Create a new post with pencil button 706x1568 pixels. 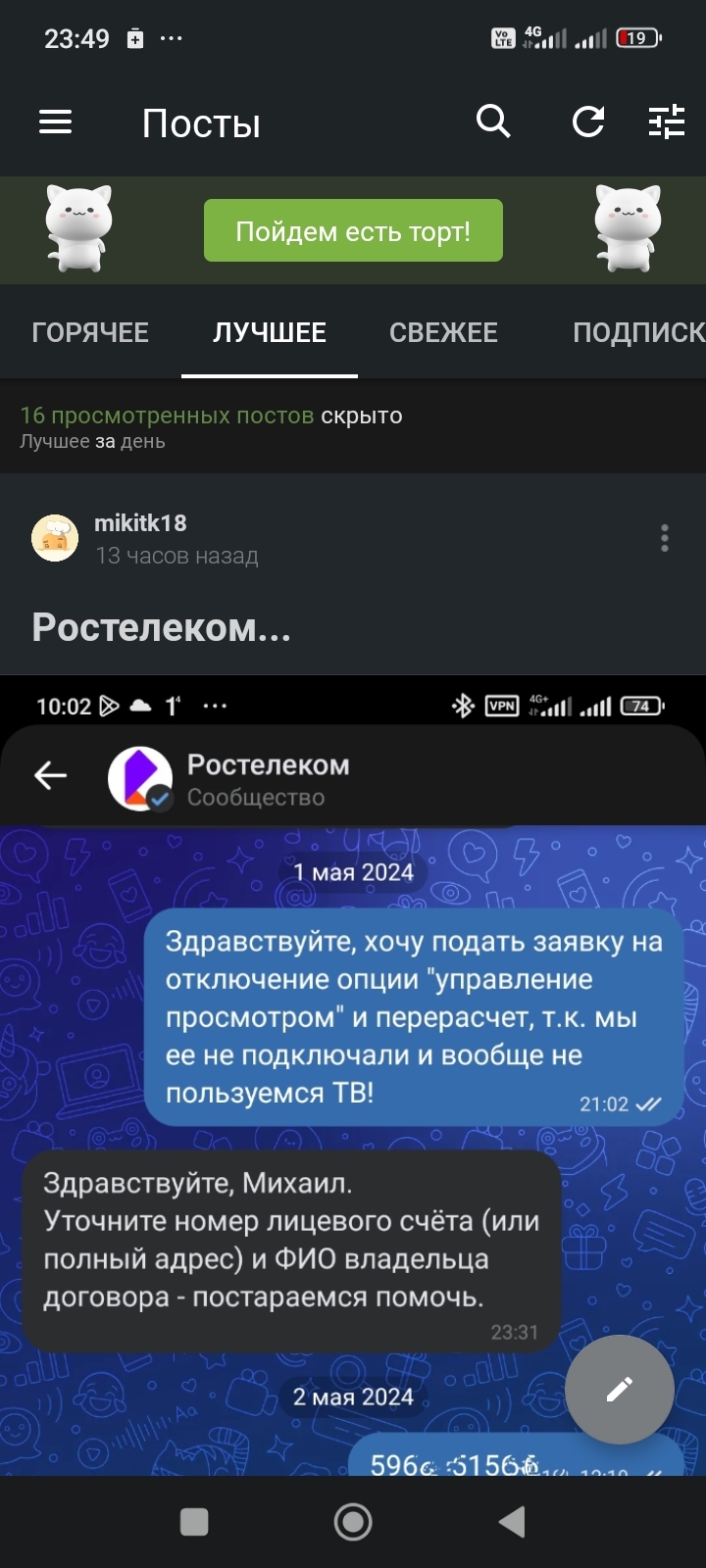pyautogui.click(x=620, y=1389)
